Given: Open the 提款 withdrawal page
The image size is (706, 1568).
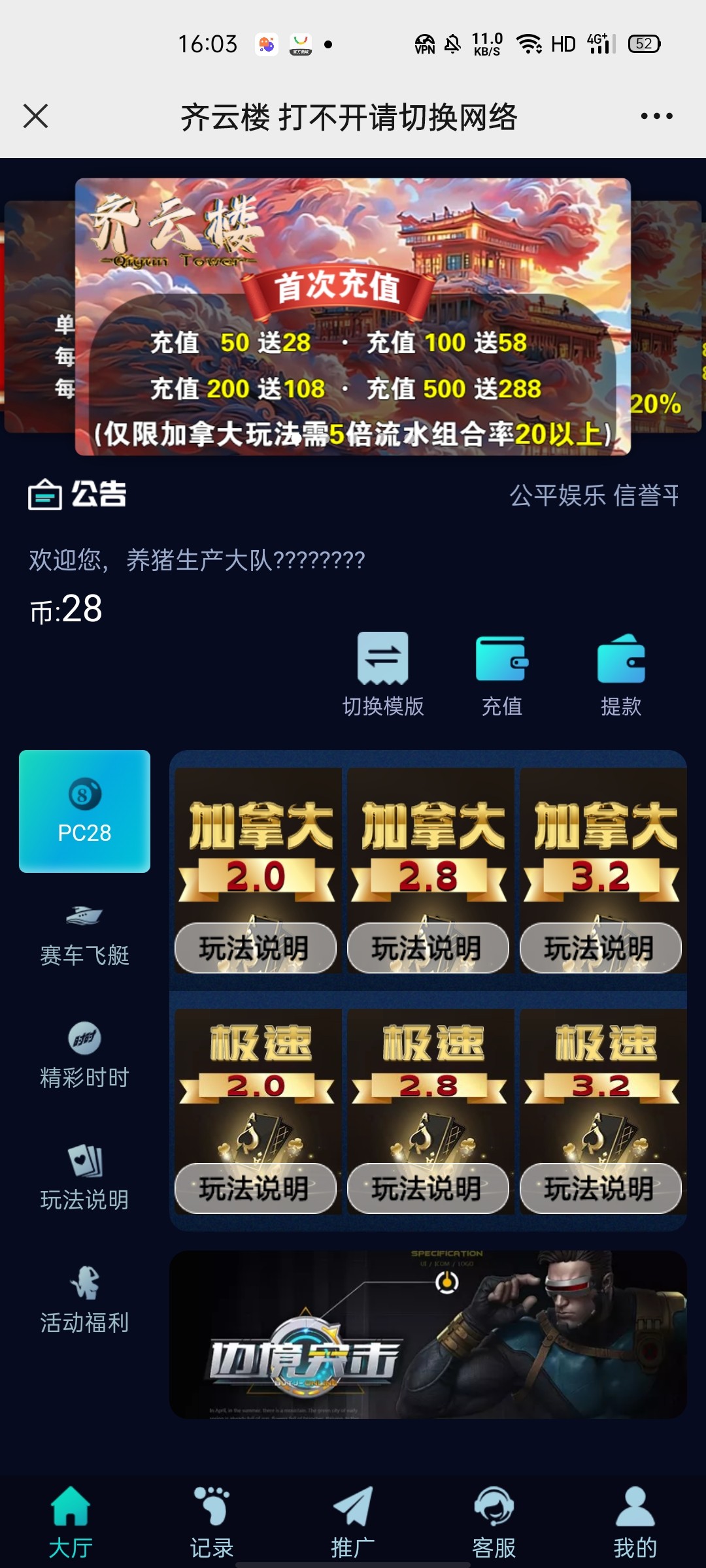Looking at the screenshot, I should click(621, 673).
